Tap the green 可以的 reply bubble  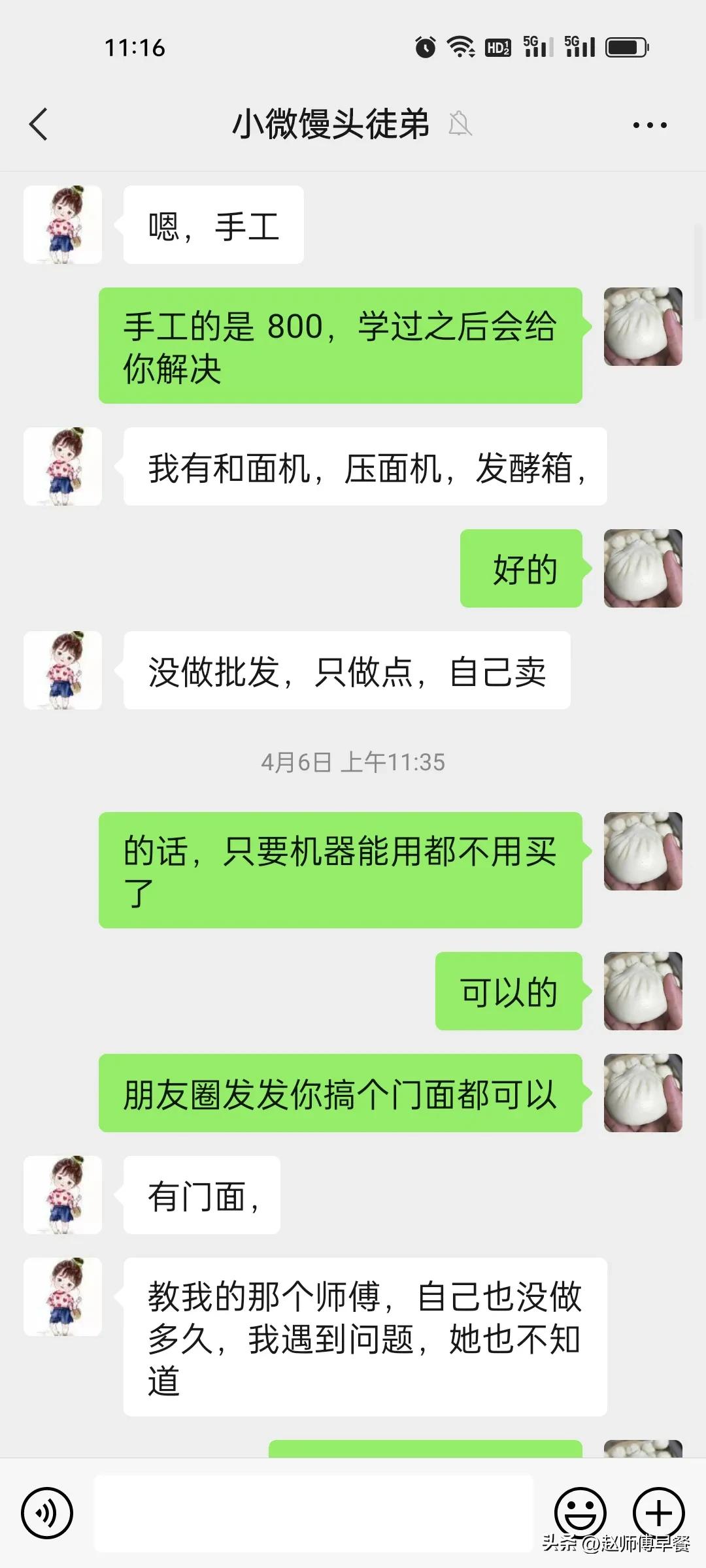click(x=509, y=991)
